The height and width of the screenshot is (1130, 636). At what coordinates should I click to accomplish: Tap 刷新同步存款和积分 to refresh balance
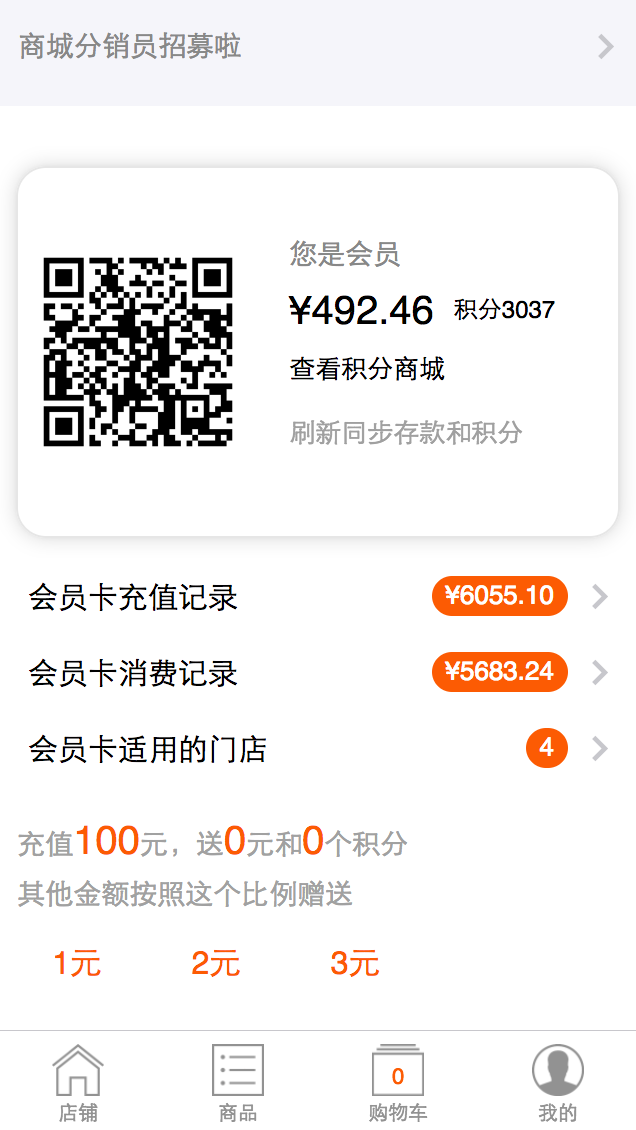coord(406,432)
